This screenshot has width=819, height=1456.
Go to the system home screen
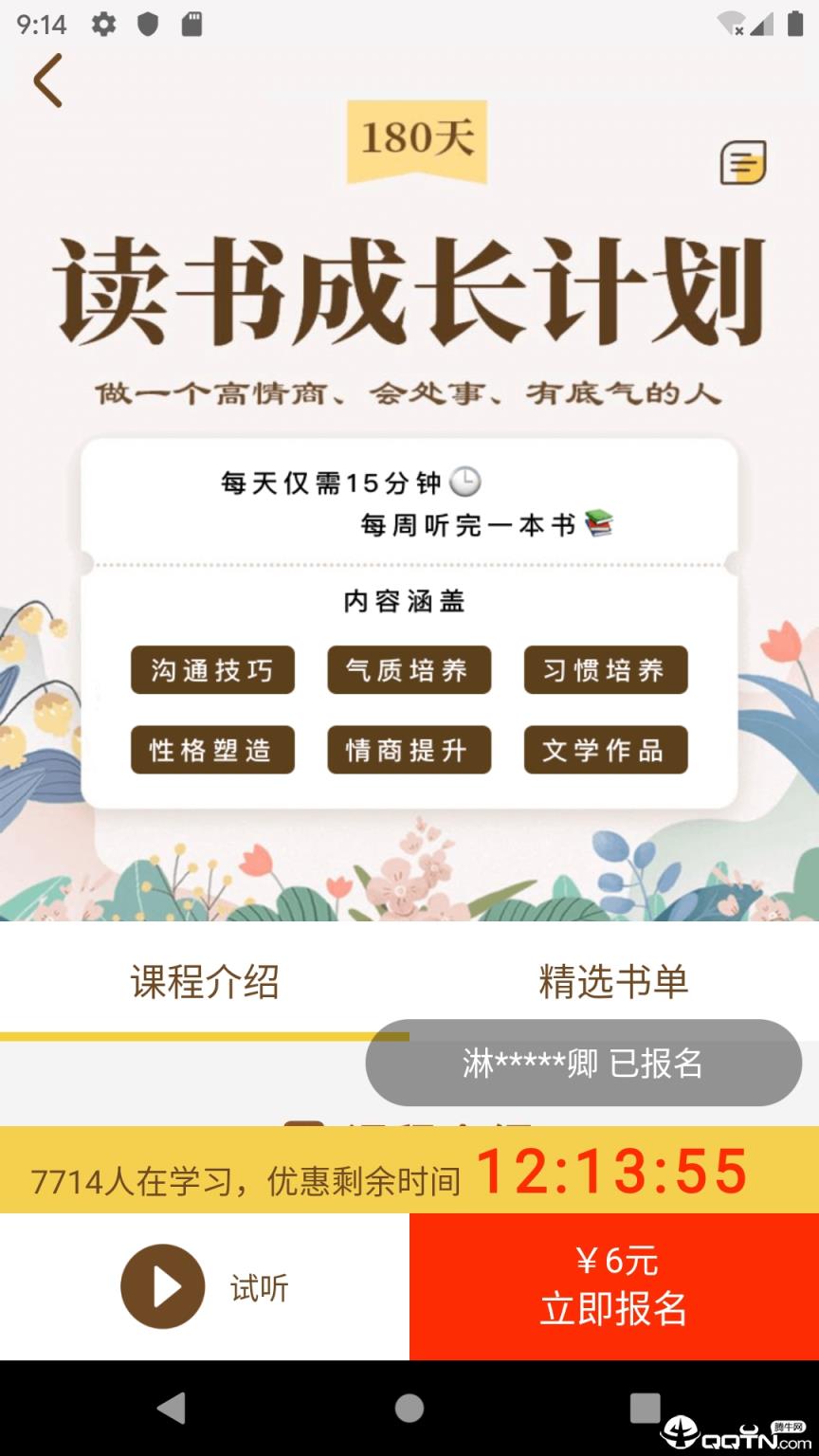pyautogui.click(x=409, y=1409)
